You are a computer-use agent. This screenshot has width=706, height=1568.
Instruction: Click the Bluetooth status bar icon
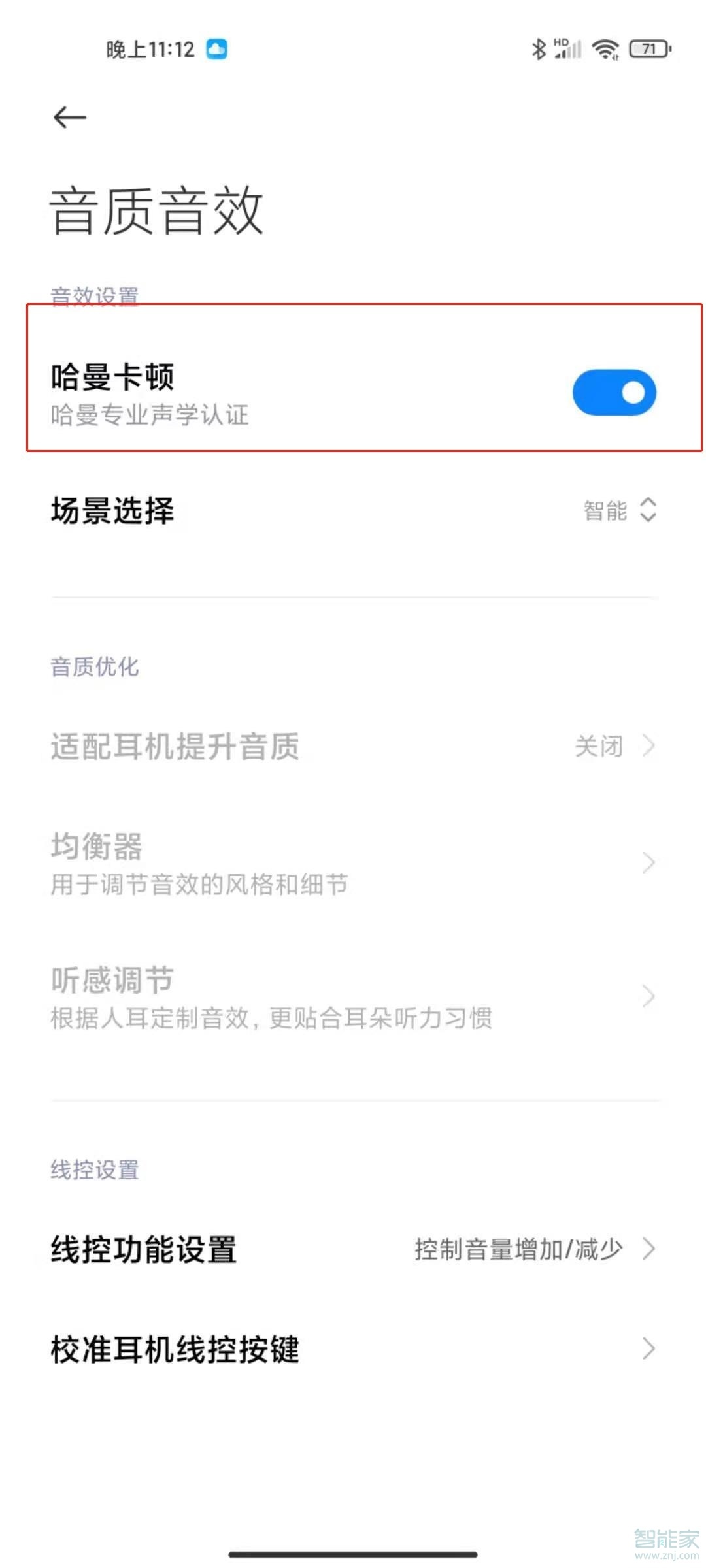pos(540,49)
